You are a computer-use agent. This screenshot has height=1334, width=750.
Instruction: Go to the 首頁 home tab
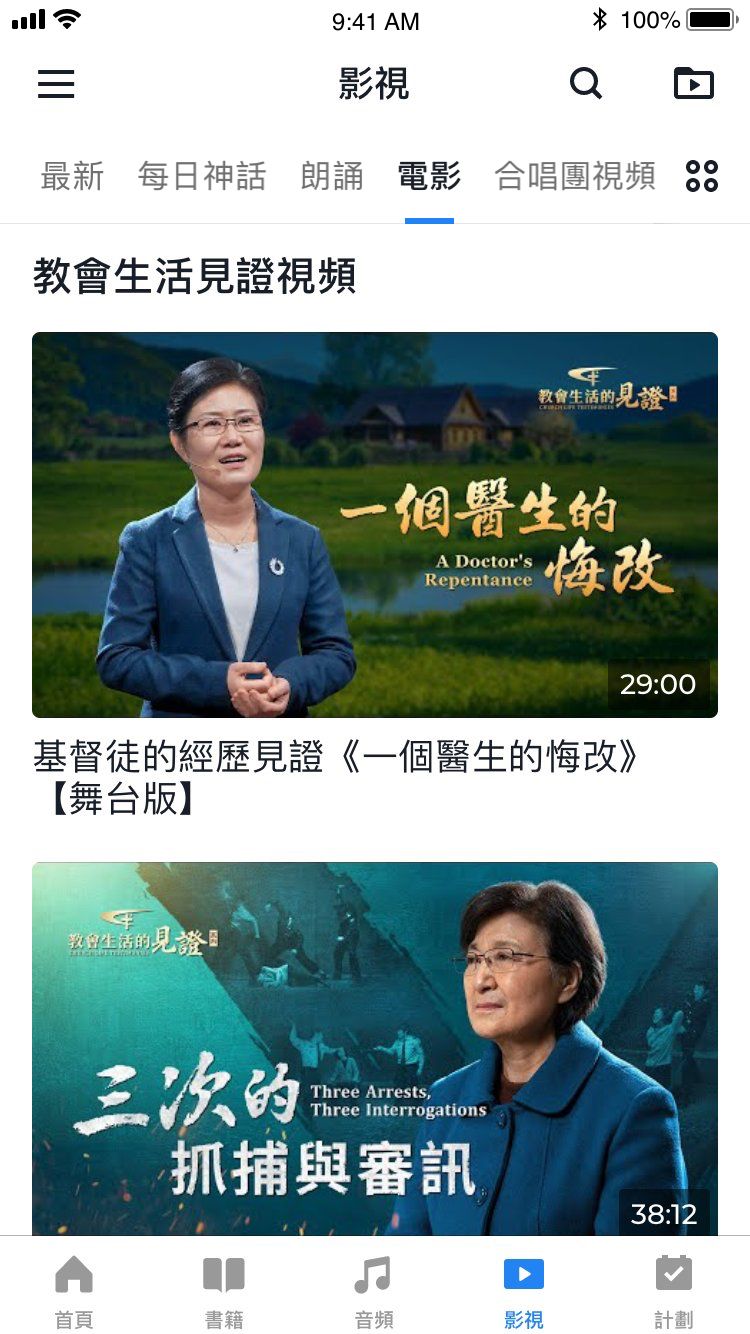click(x=74, y=1292)
